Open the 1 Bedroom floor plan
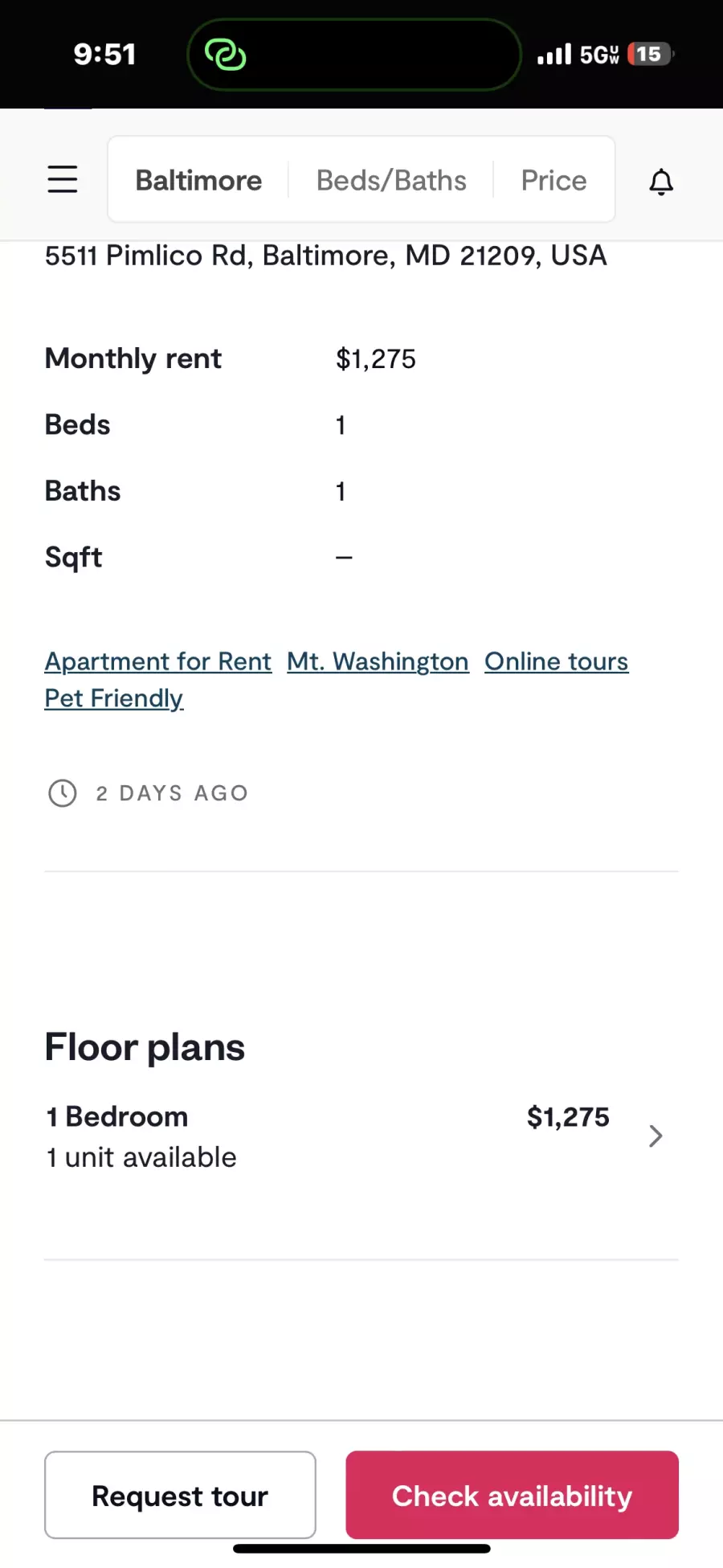Screen dimensions: 723x1568 tap(361, 1136)
